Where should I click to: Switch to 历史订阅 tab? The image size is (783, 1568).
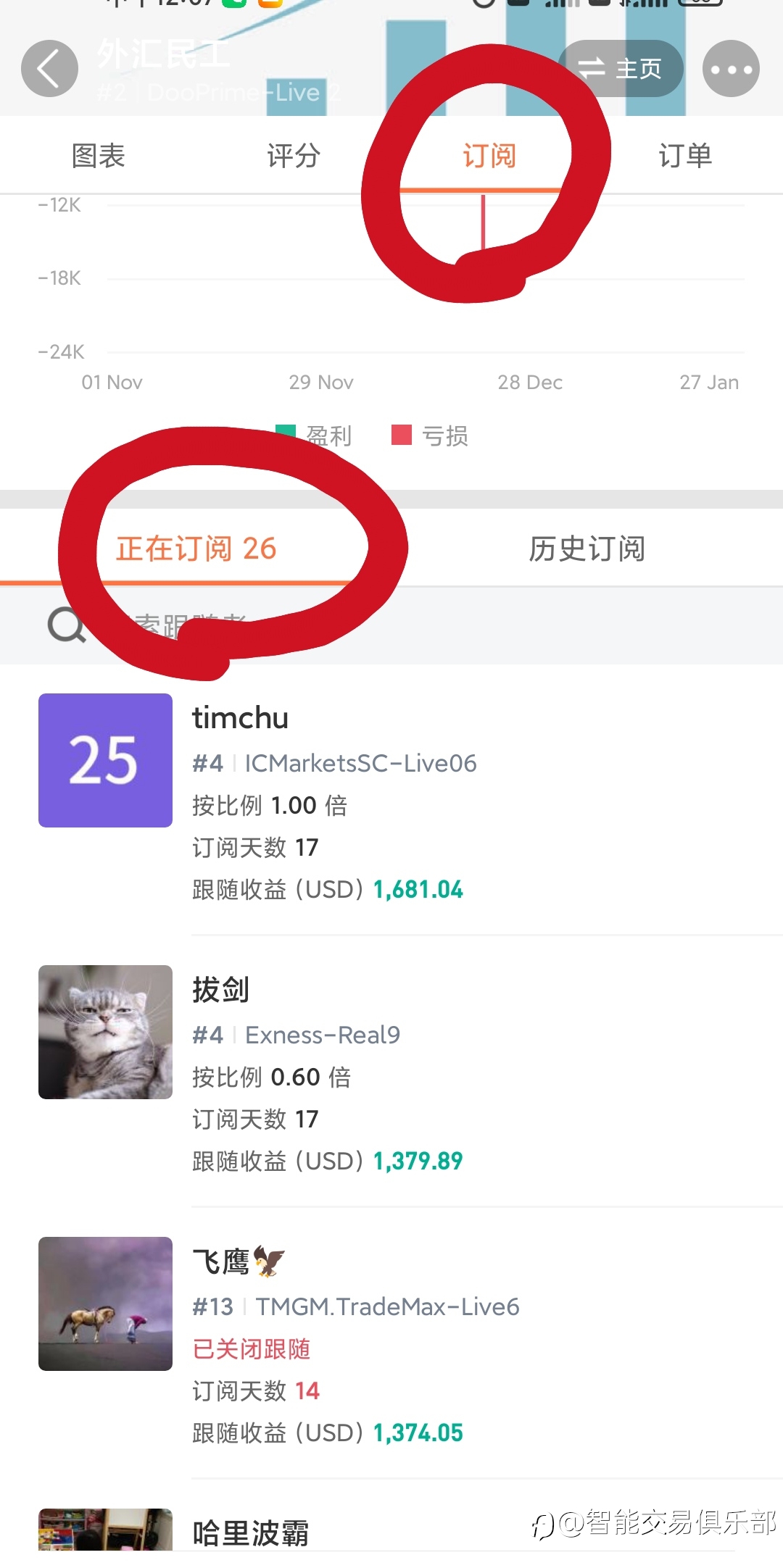(587, 549)
